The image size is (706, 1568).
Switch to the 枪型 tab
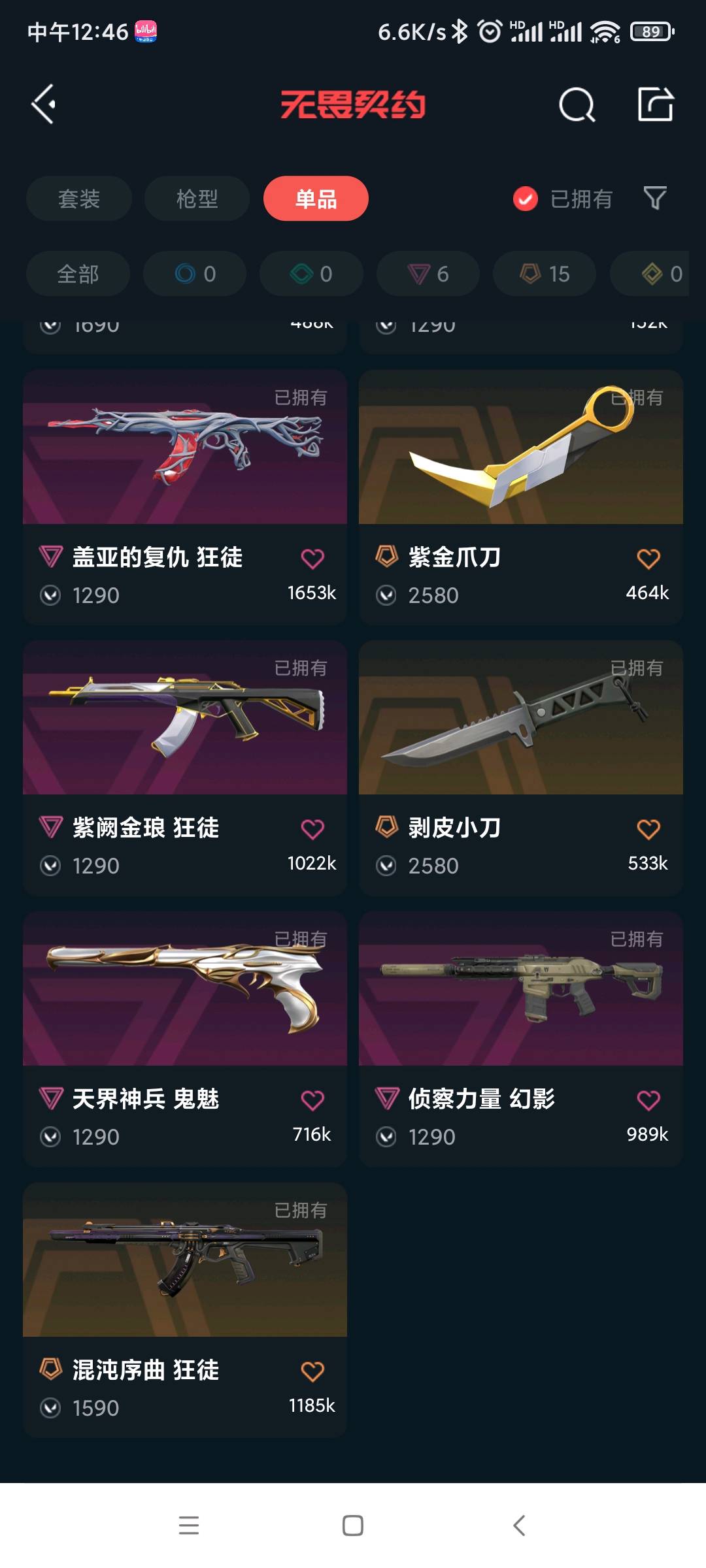(197, 199)
